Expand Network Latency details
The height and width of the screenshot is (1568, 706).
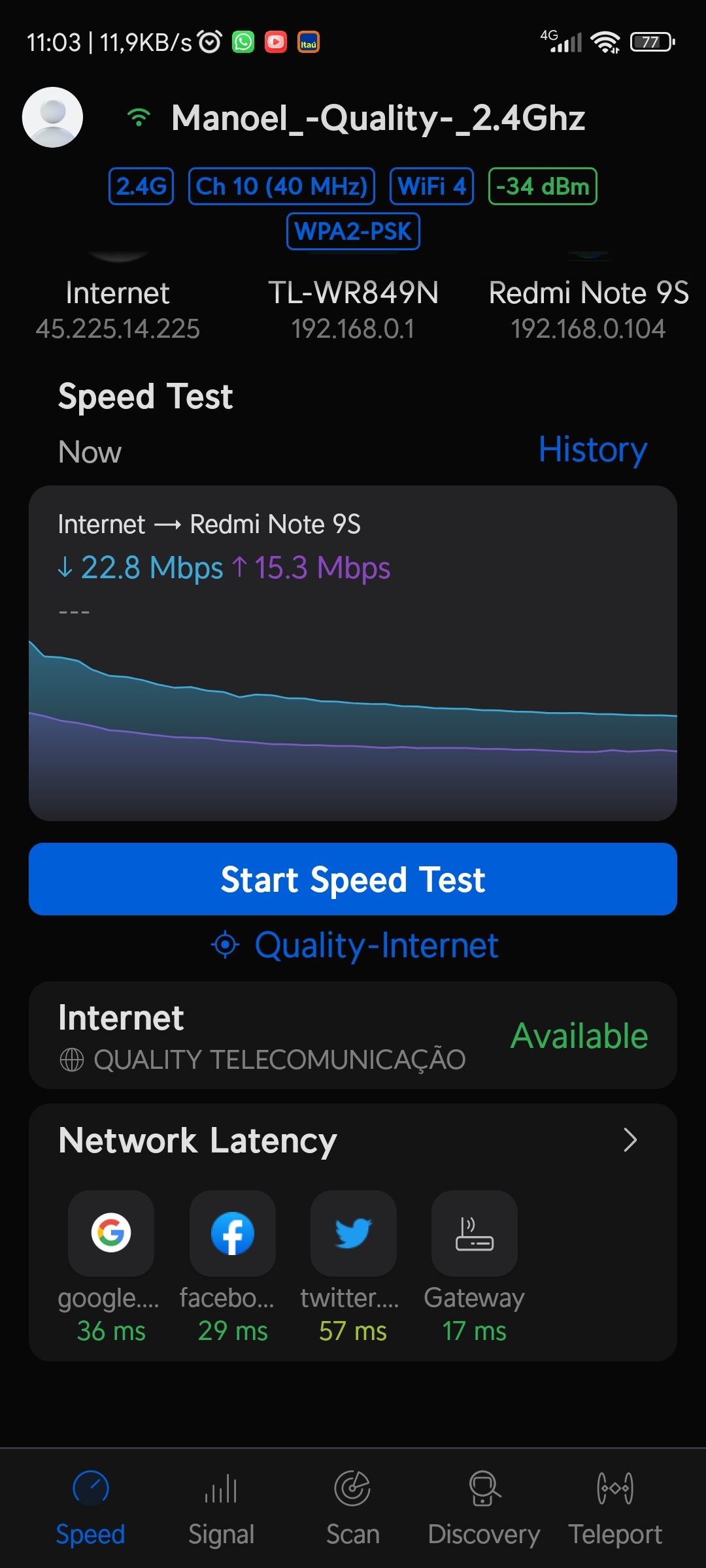pyautogui.click(x=629, y=1140)
